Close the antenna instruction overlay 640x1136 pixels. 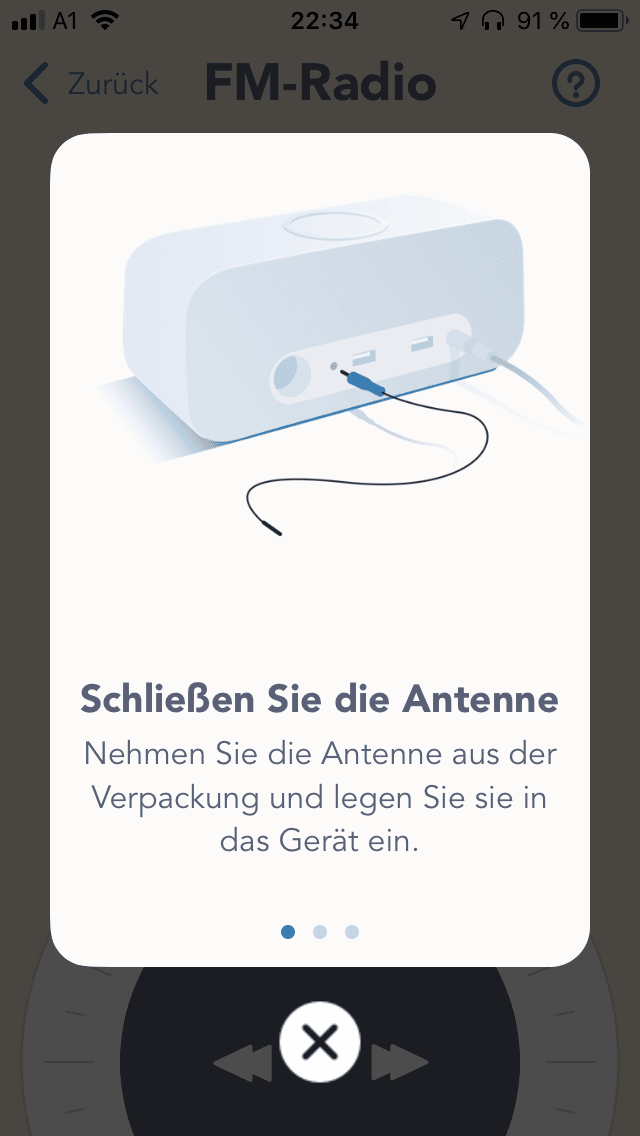click(x=320, y=1042)
